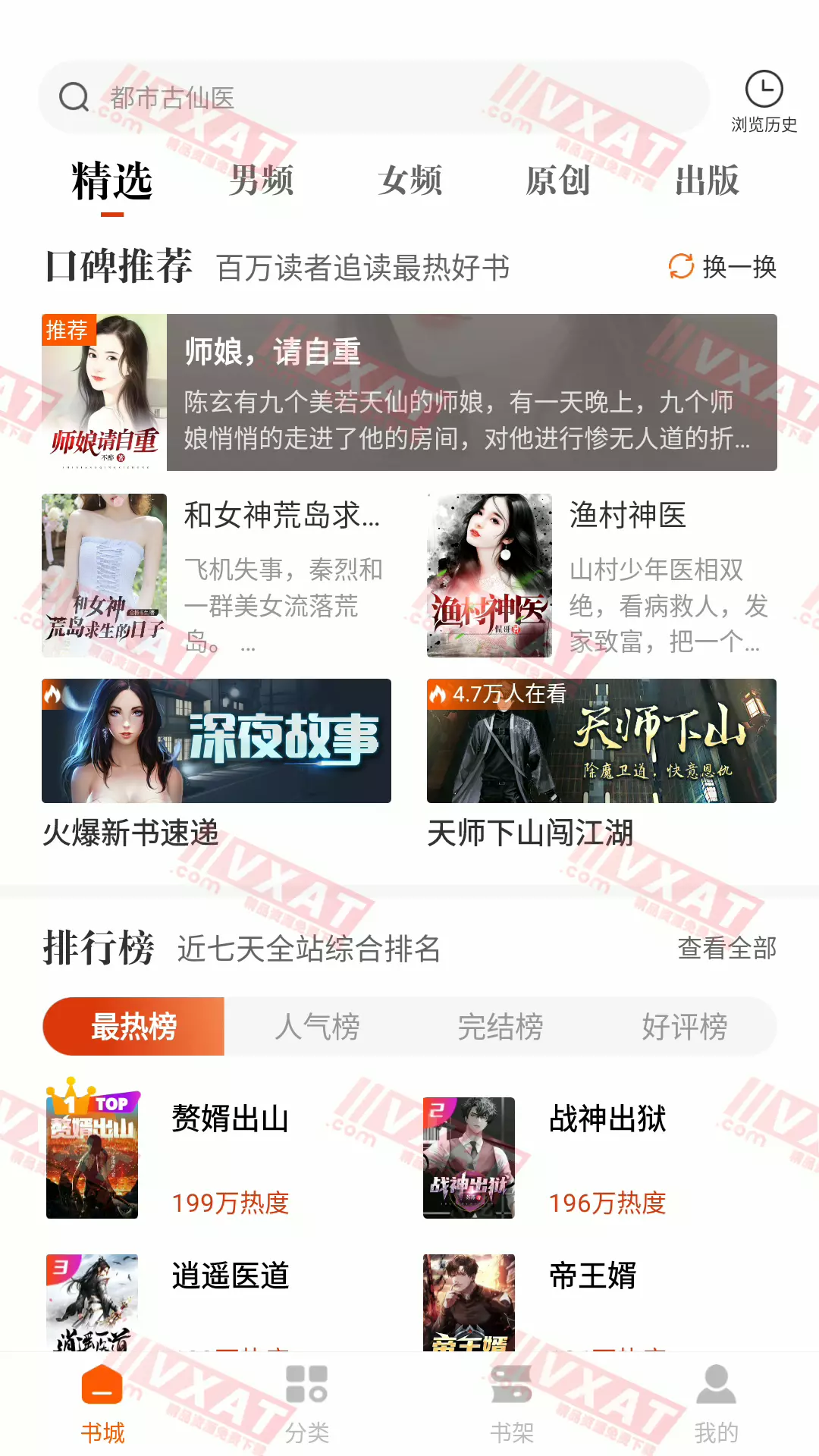Switch to the 人气榜 ranking
819x1456 pixels.
pos(317,1027)
